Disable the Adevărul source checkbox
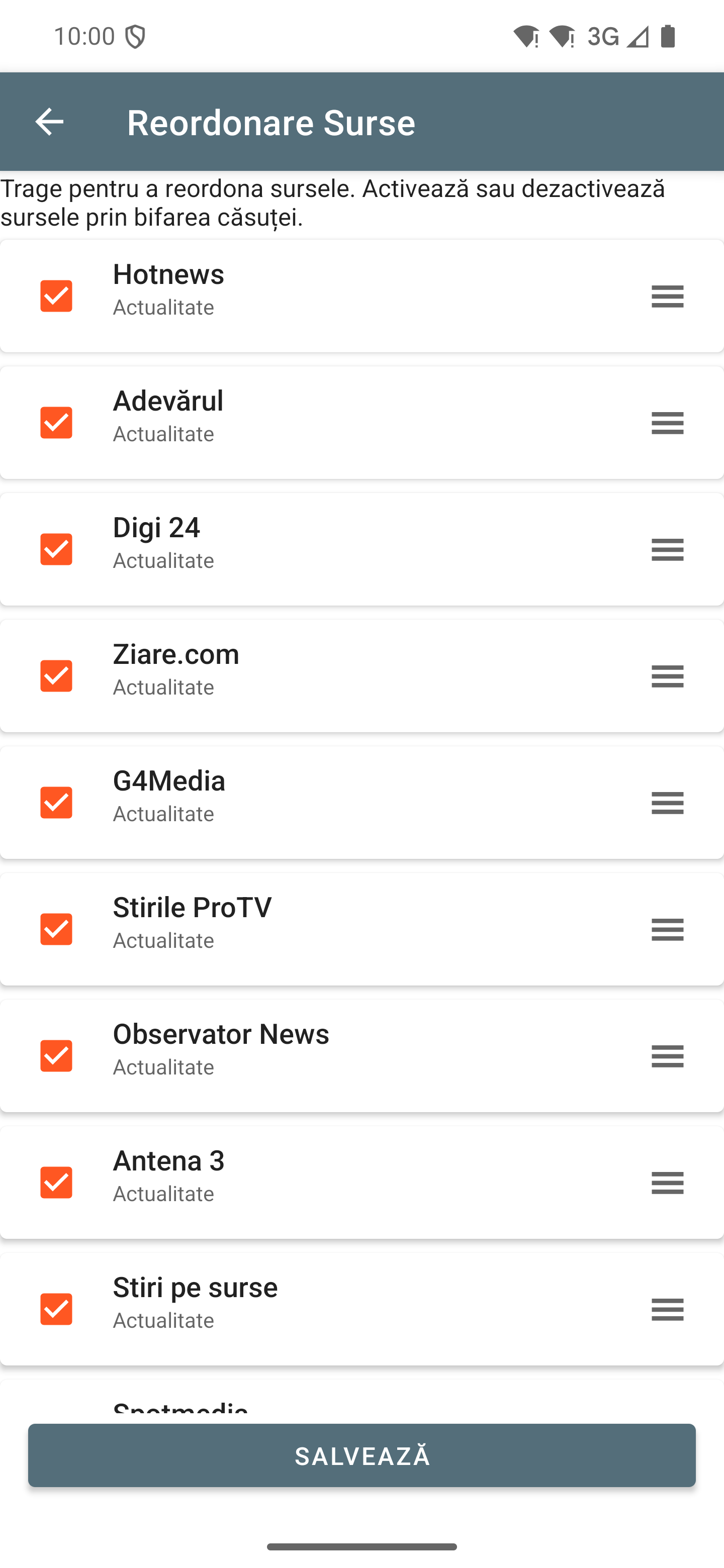 (56, 423)
